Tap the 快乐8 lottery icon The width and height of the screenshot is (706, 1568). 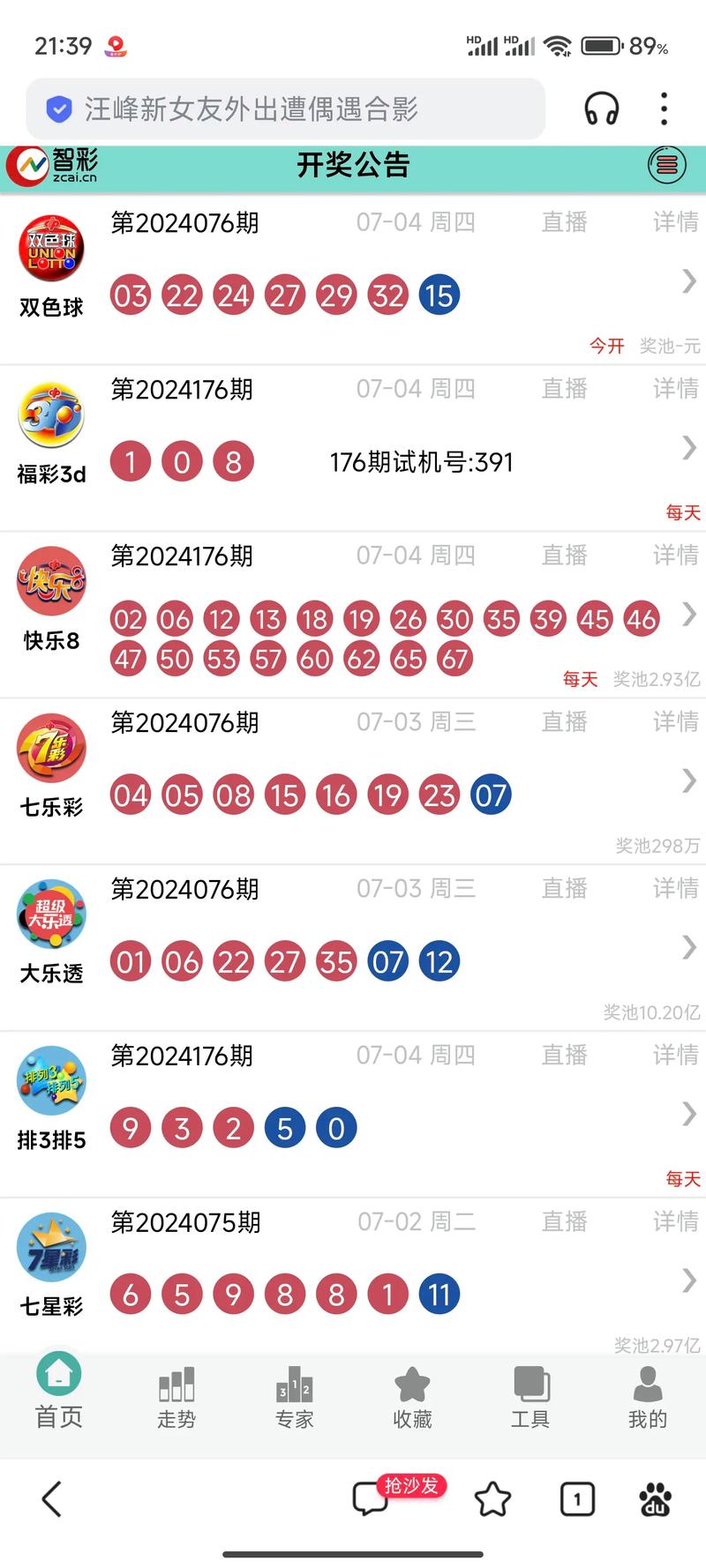tap(50, 584)
